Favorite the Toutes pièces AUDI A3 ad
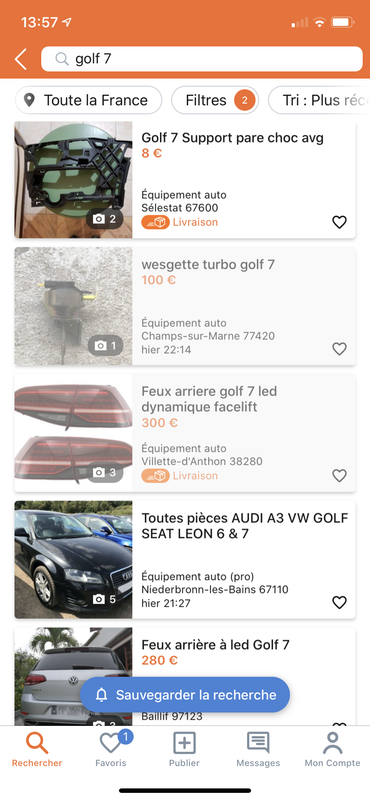The width and height of the screenshot is (370, 800). [339, 602]
